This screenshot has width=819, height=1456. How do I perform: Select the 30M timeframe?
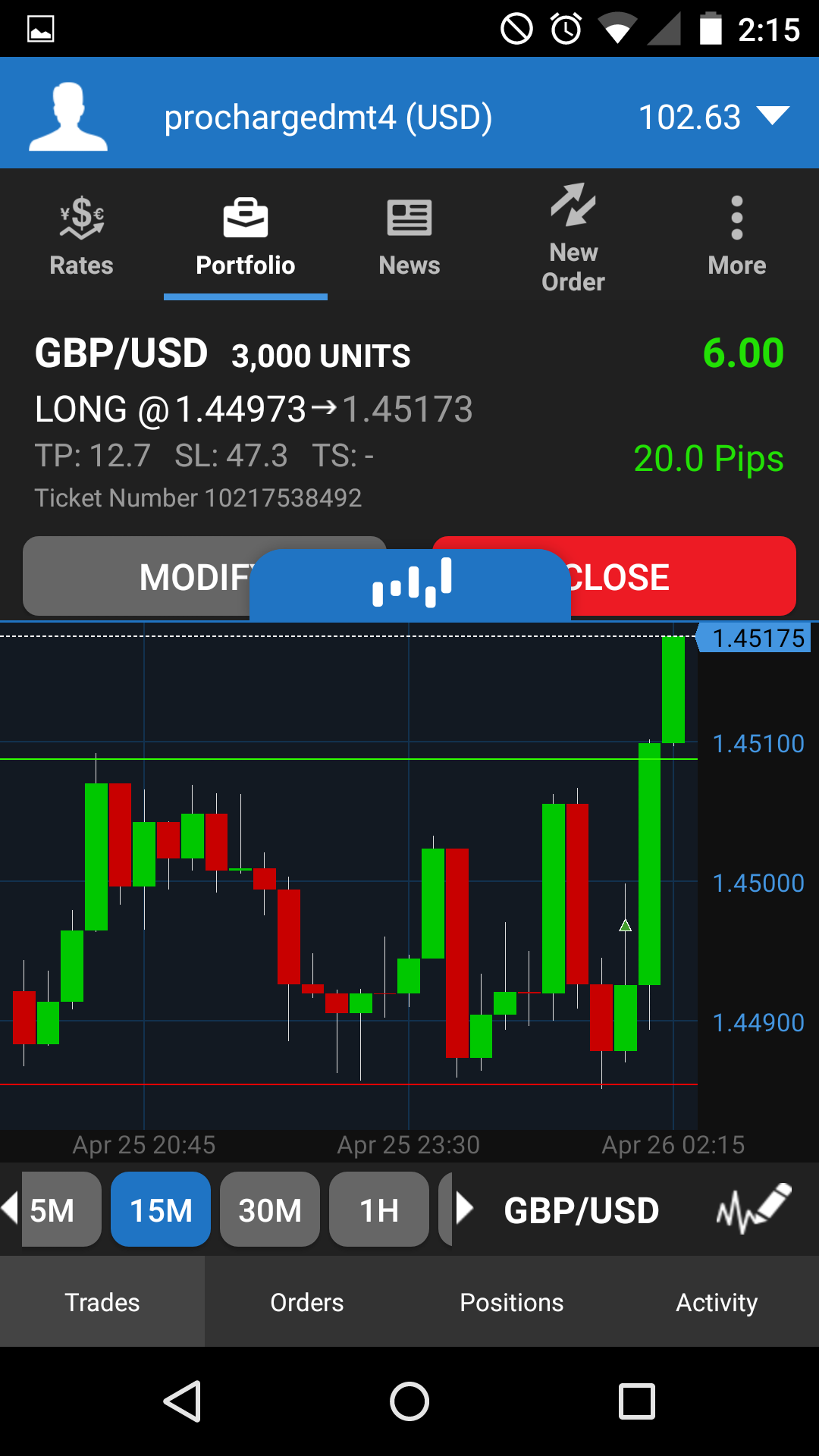point(270,1210)
